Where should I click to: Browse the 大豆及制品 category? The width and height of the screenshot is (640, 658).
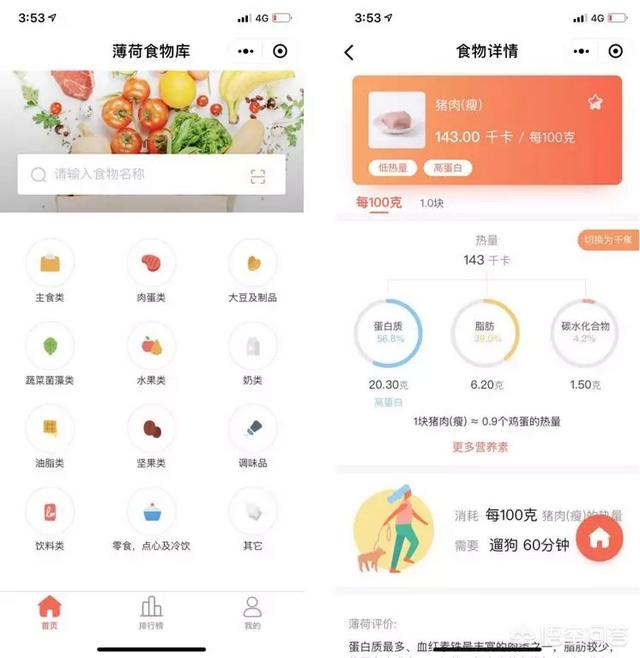click(x=252, y=264)
